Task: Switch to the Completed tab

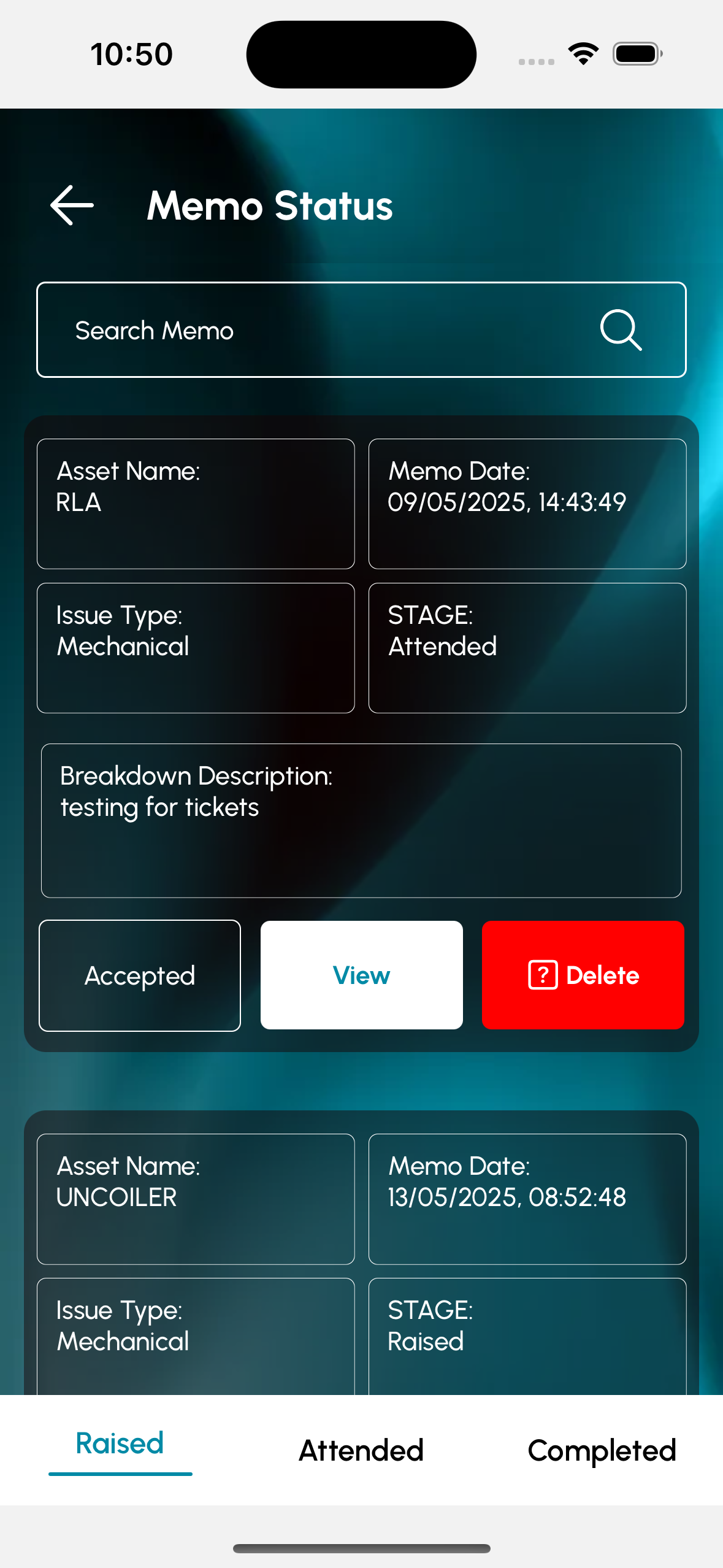Action: point(602,1450)
